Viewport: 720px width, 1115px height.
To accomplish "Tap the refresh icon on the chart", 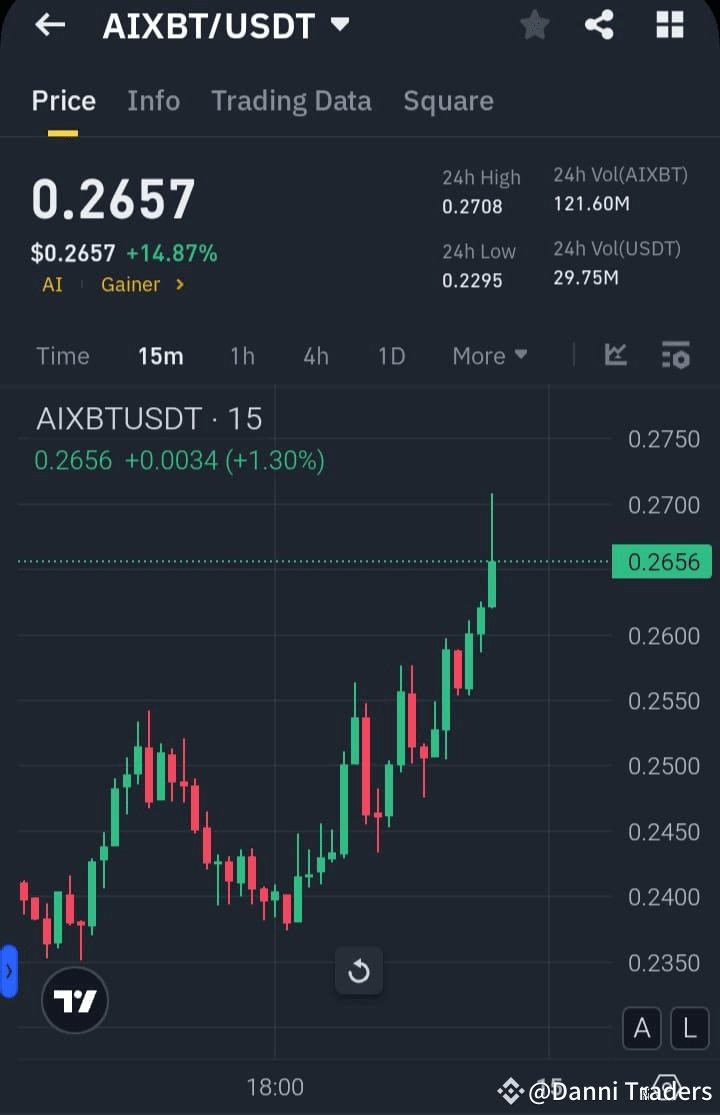I will [359, 971].
